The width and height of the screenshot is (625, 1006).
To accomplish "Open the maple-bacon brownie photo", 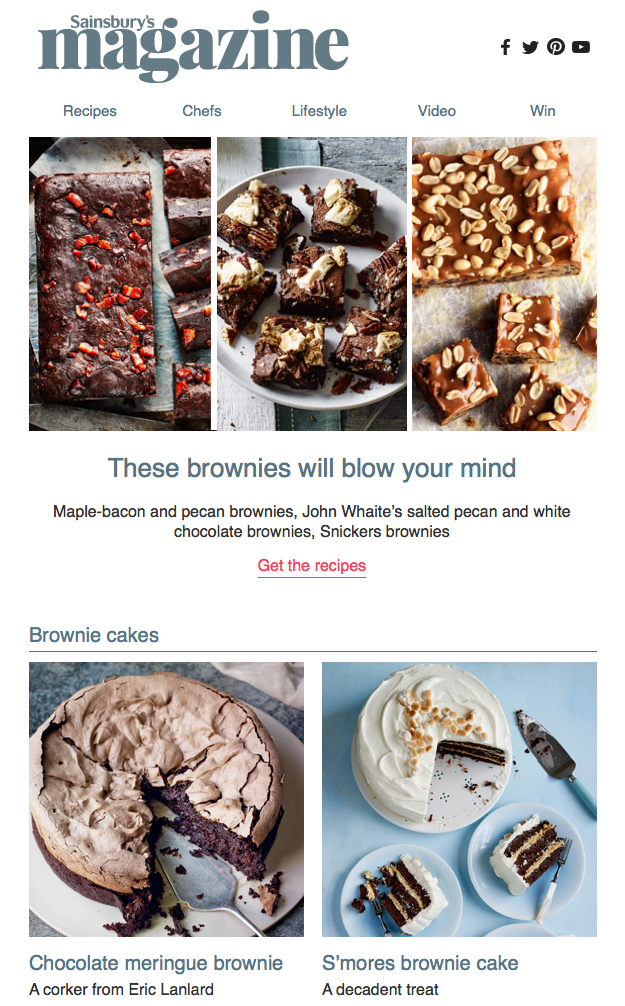I will click(x=120, y=284).
